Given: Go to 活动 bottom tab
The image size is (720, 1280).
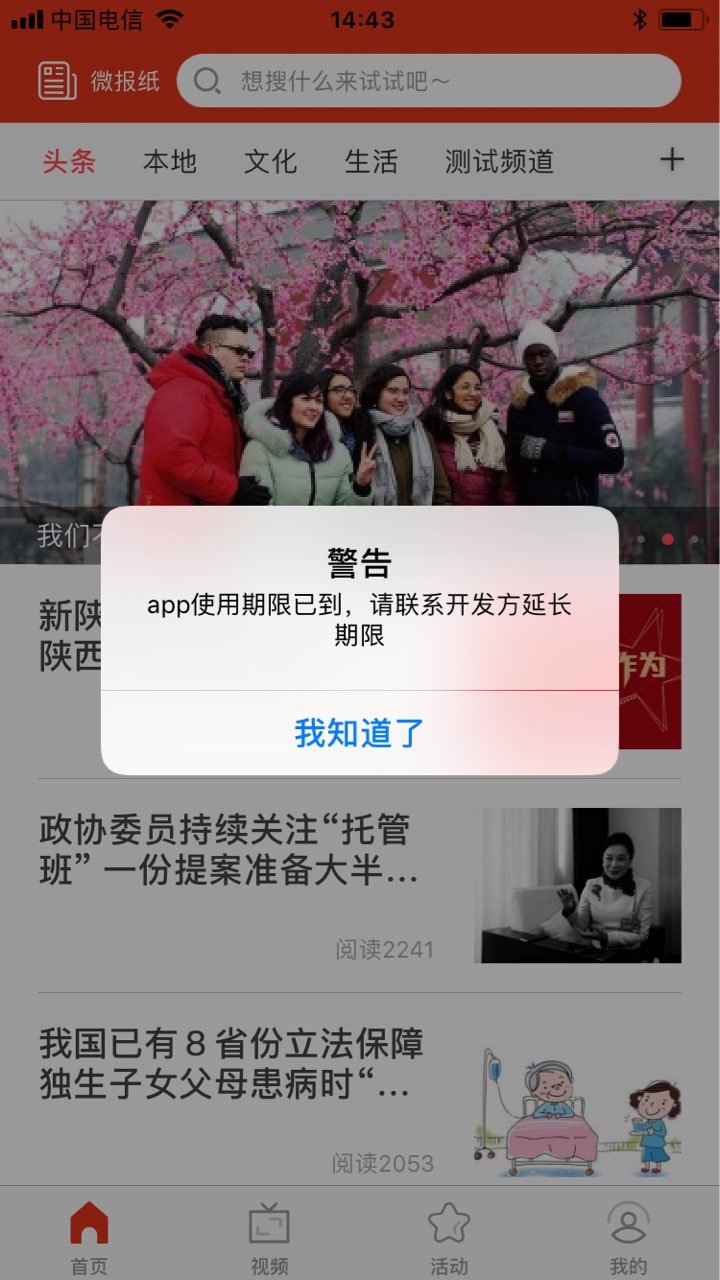Looking at the screenshot, I should pos(449,1236).
